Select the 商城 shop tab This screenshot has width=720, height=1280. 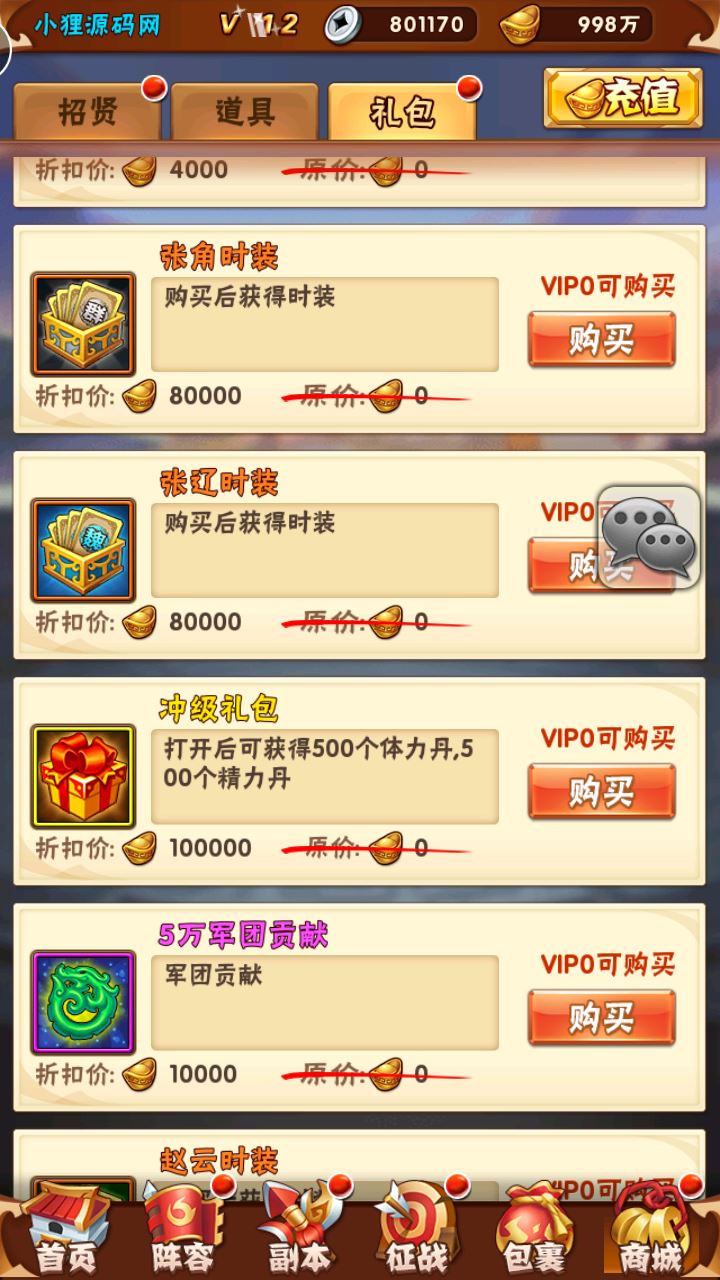point(652,1235)
